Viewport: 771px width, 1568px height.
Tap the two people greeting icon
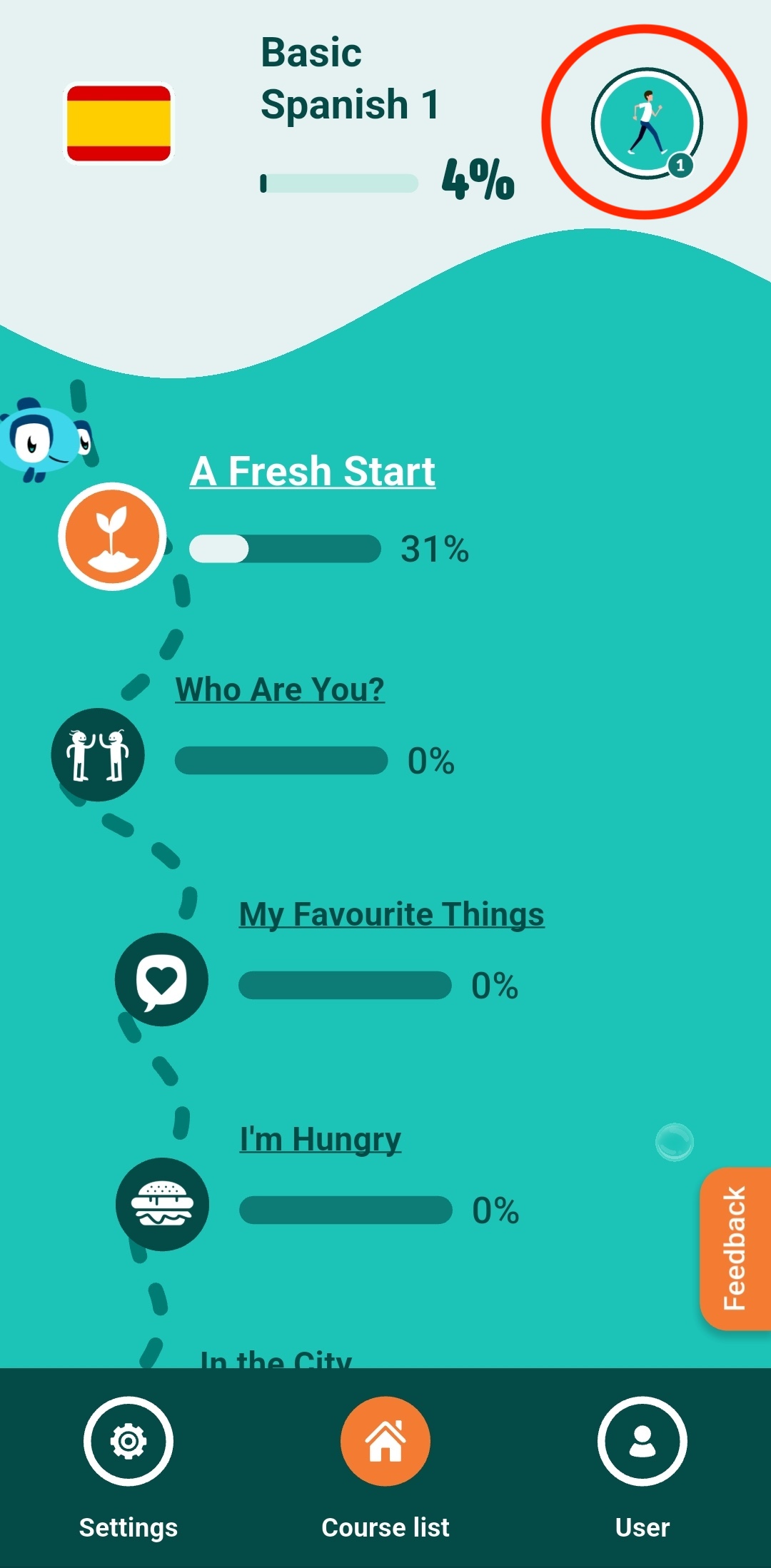click(98, 754)
